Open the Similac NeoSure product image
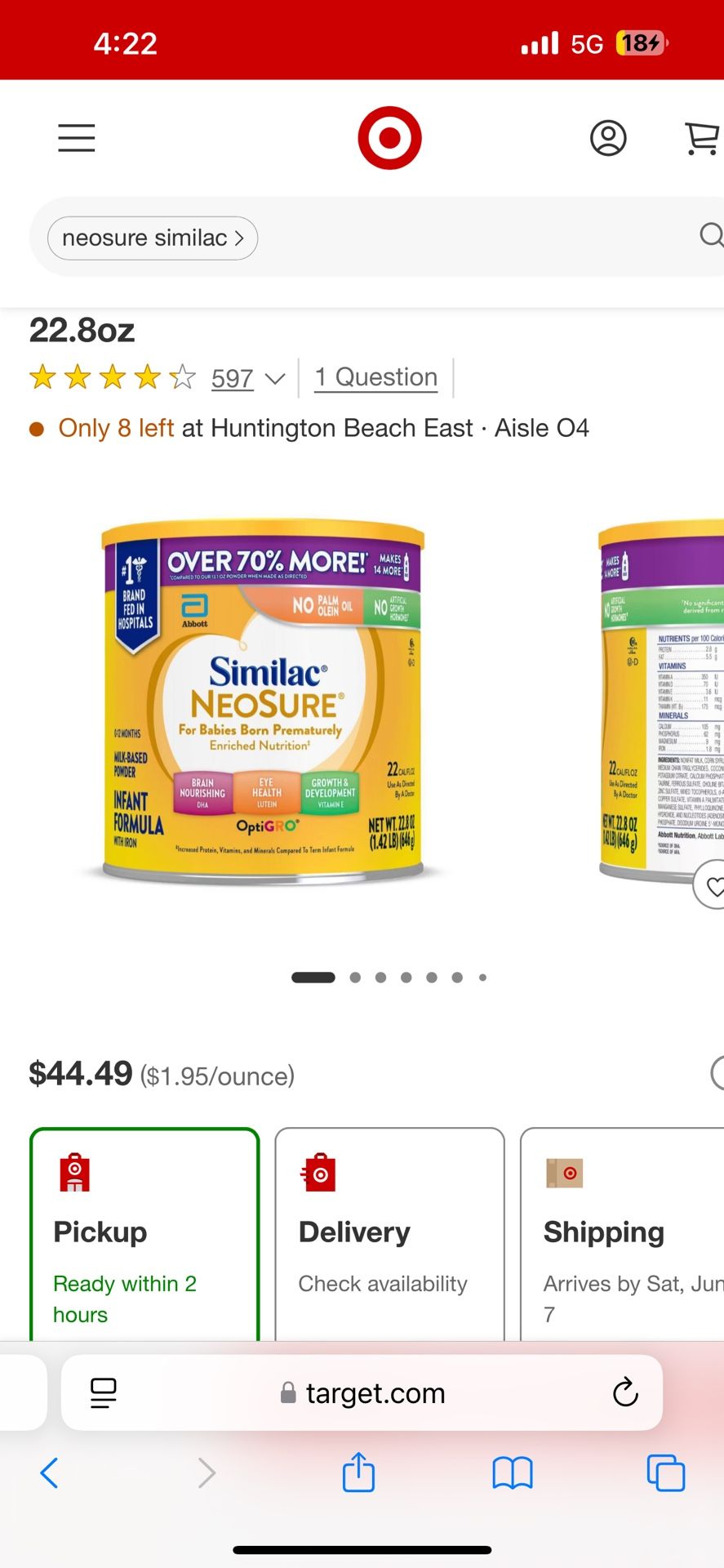The image size is (724, 1568). click(263, 702)
